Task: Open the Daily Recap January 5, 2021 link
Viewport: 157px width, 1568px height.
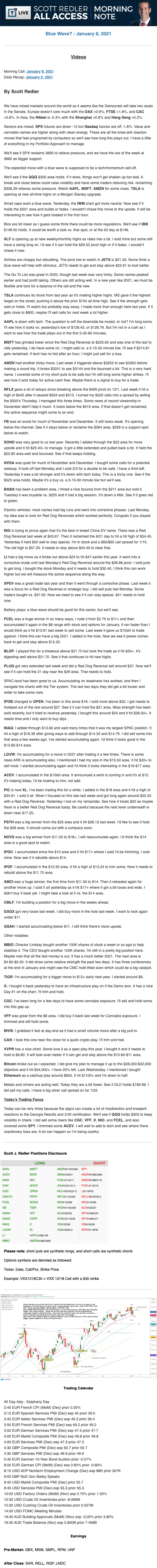Action: pos(40,77)
